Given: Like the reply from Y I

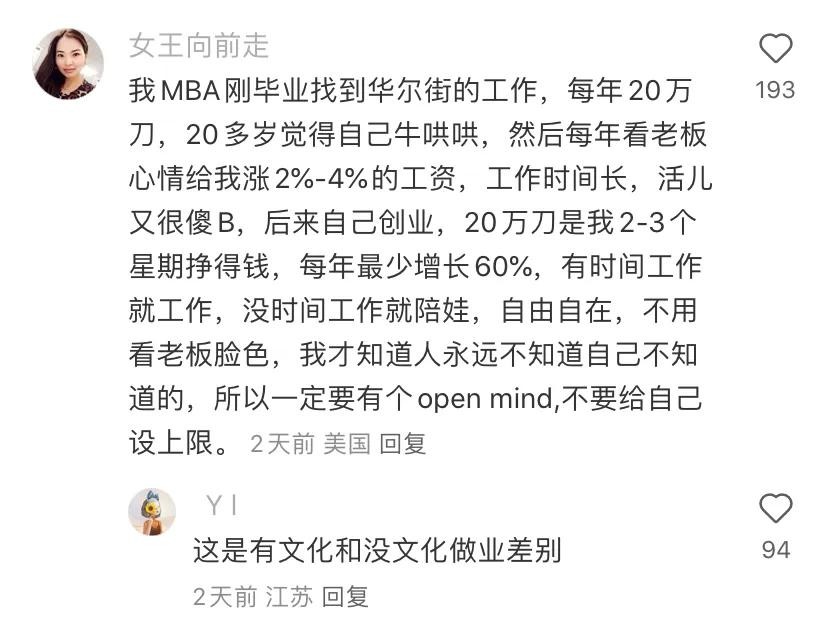Looking at the screenshot, I should coord(775,509).
